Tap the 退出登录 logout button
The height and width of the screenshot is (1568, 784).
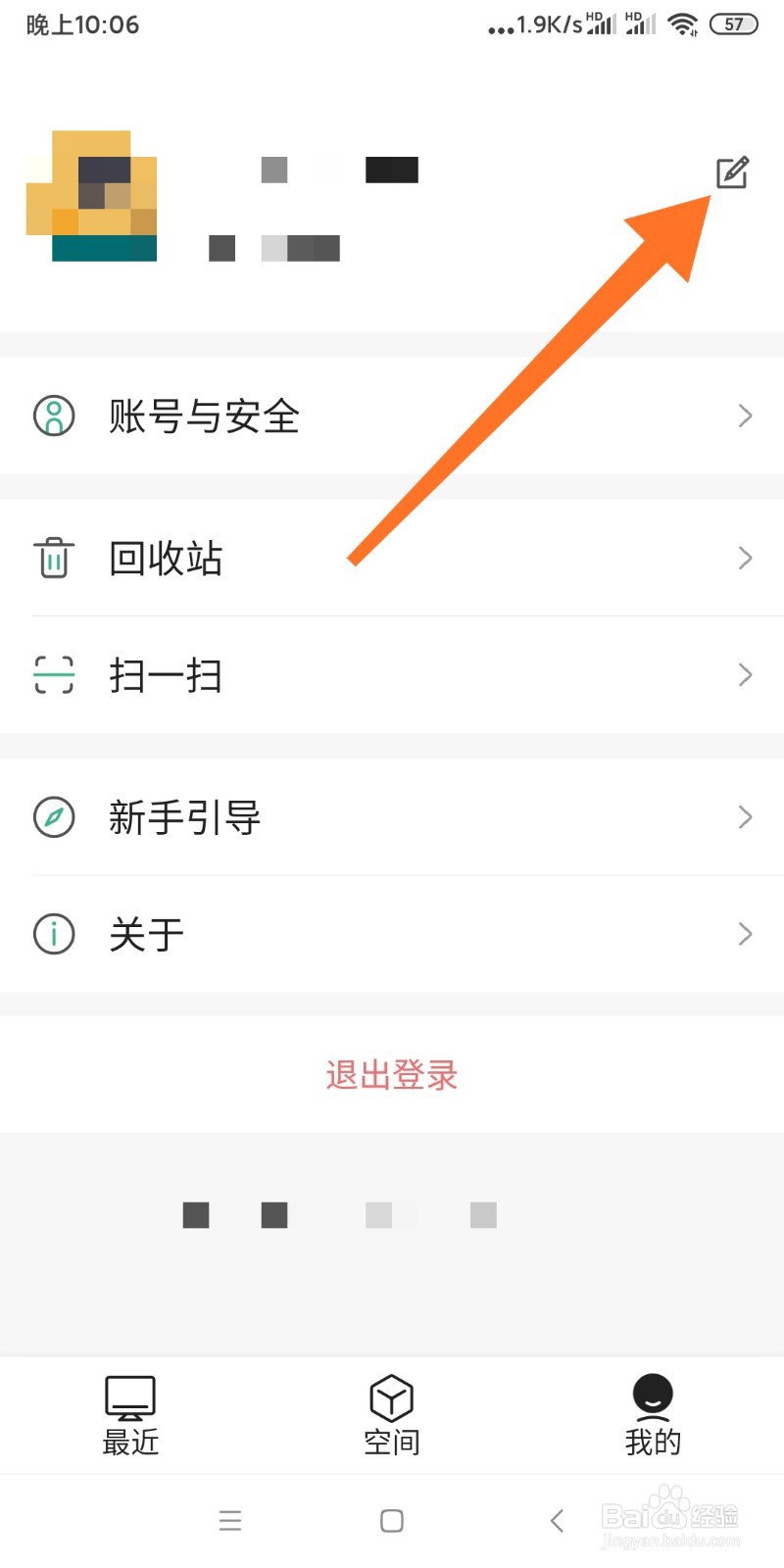pos(391,1075)
